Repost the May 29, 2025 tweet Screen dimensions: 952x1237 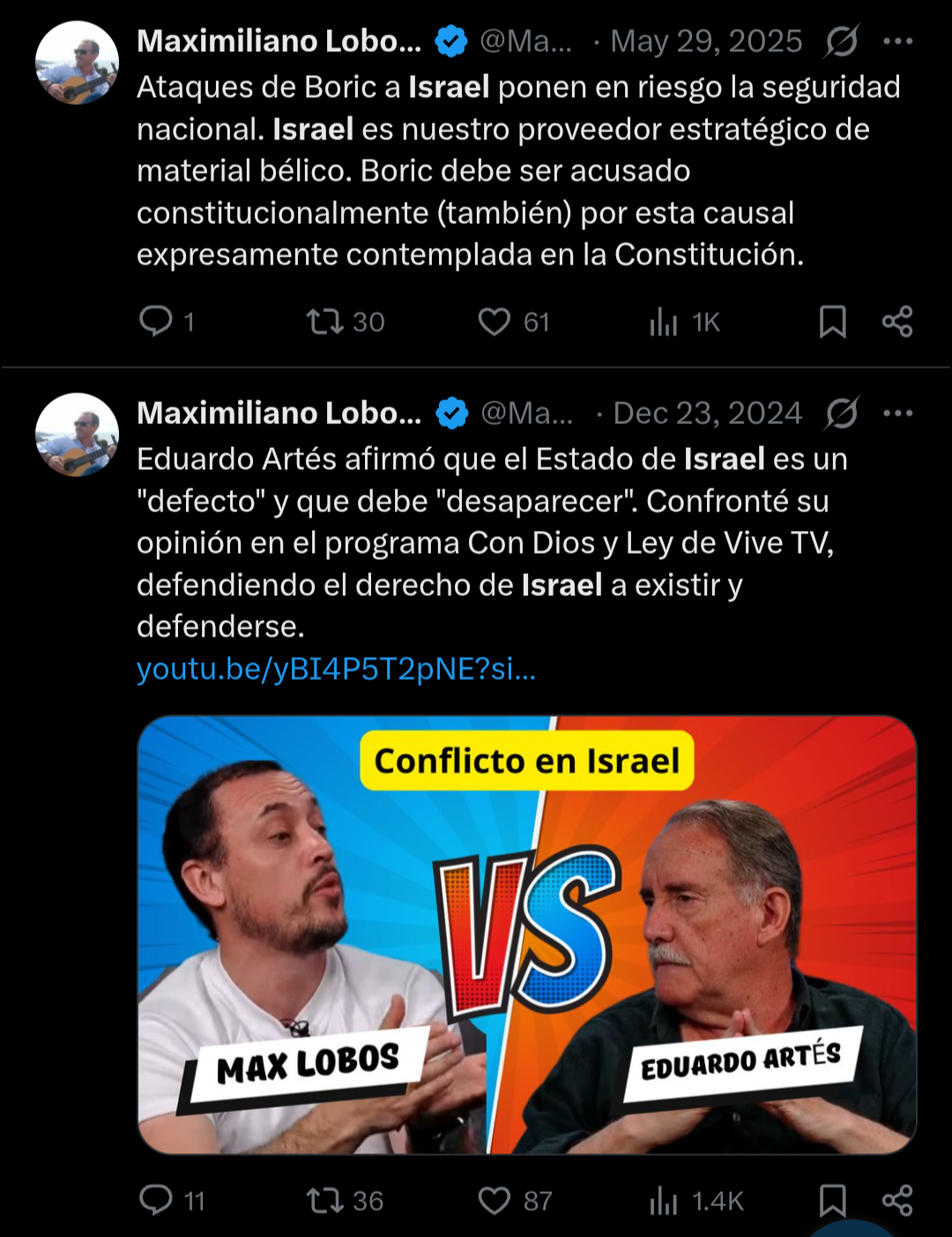click(x=324, y=321)
